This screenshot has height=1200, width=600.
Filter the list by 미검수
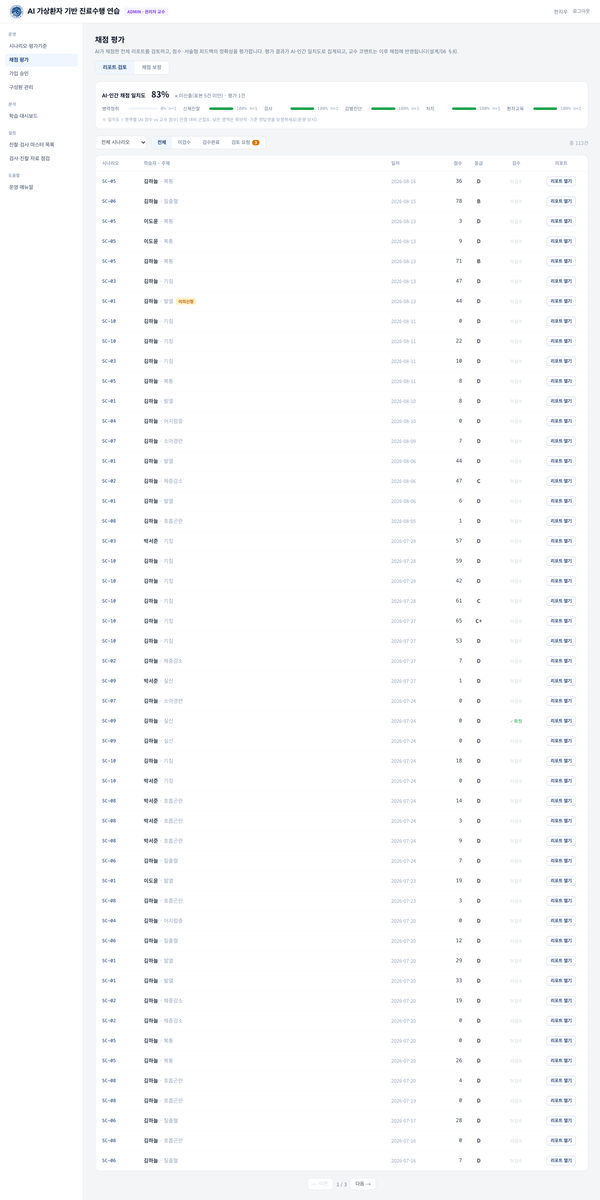tap(184, 142)
